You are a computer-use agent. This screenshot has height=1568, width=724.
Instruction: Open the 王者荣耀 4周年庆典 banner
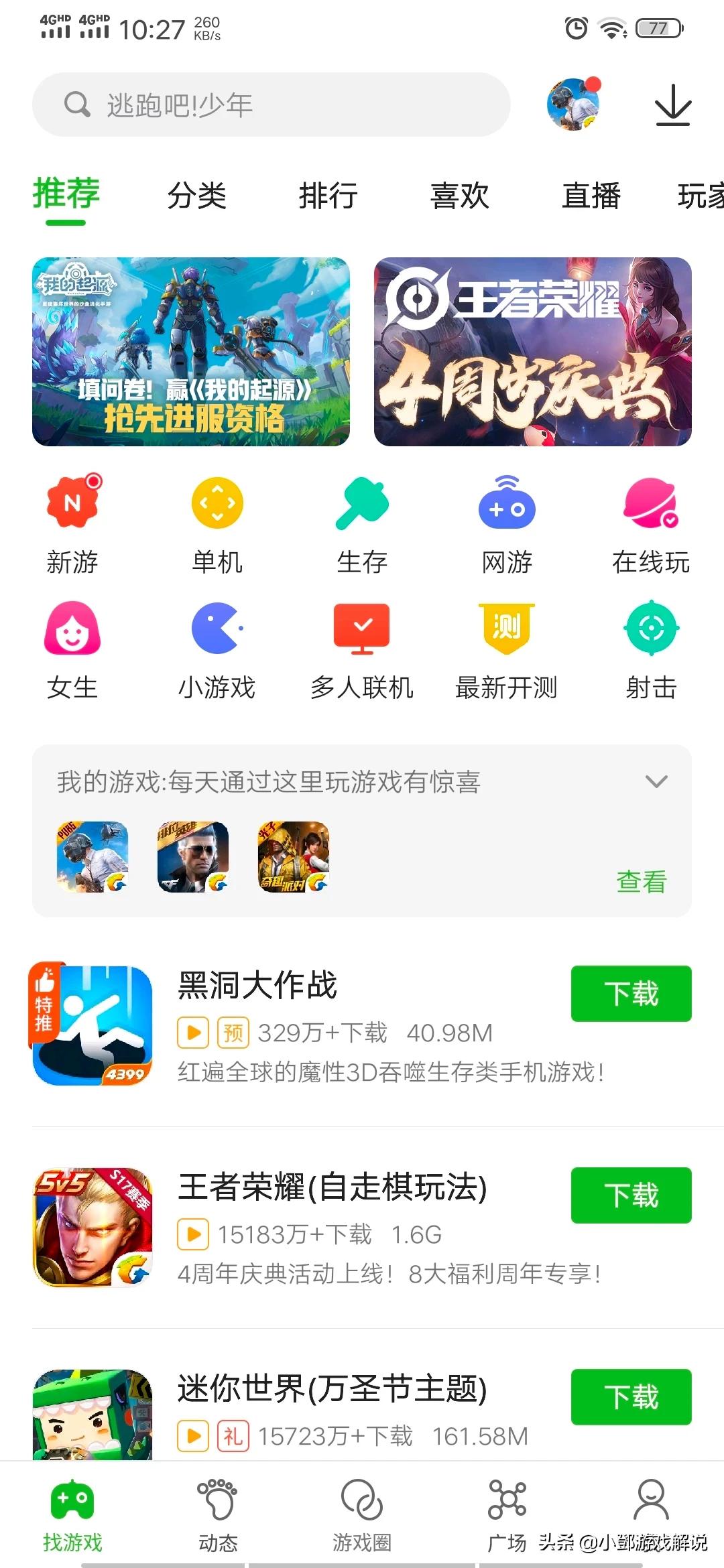532,351
